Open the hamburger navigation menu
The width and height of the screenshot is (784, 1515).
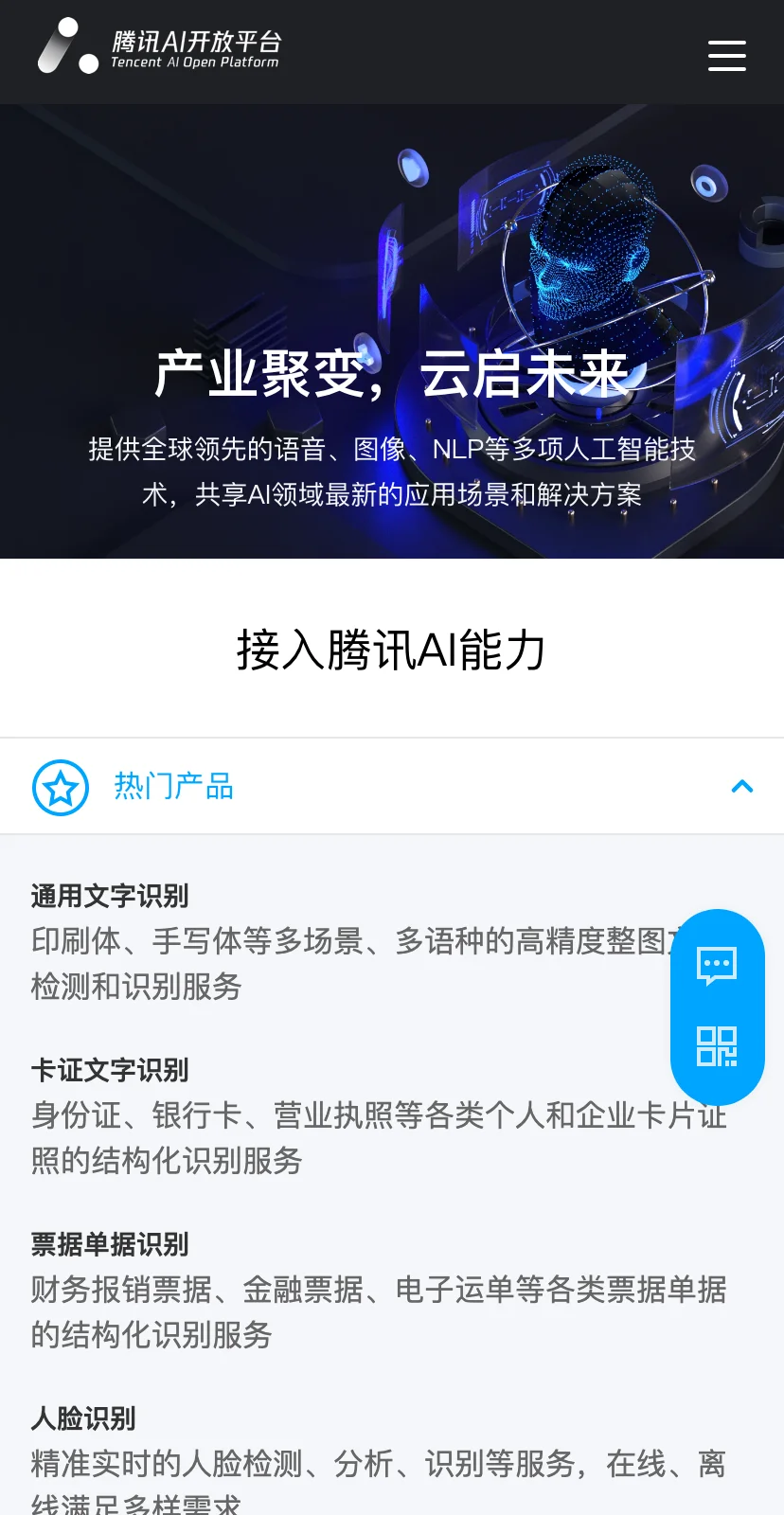[x=726, y=55]
